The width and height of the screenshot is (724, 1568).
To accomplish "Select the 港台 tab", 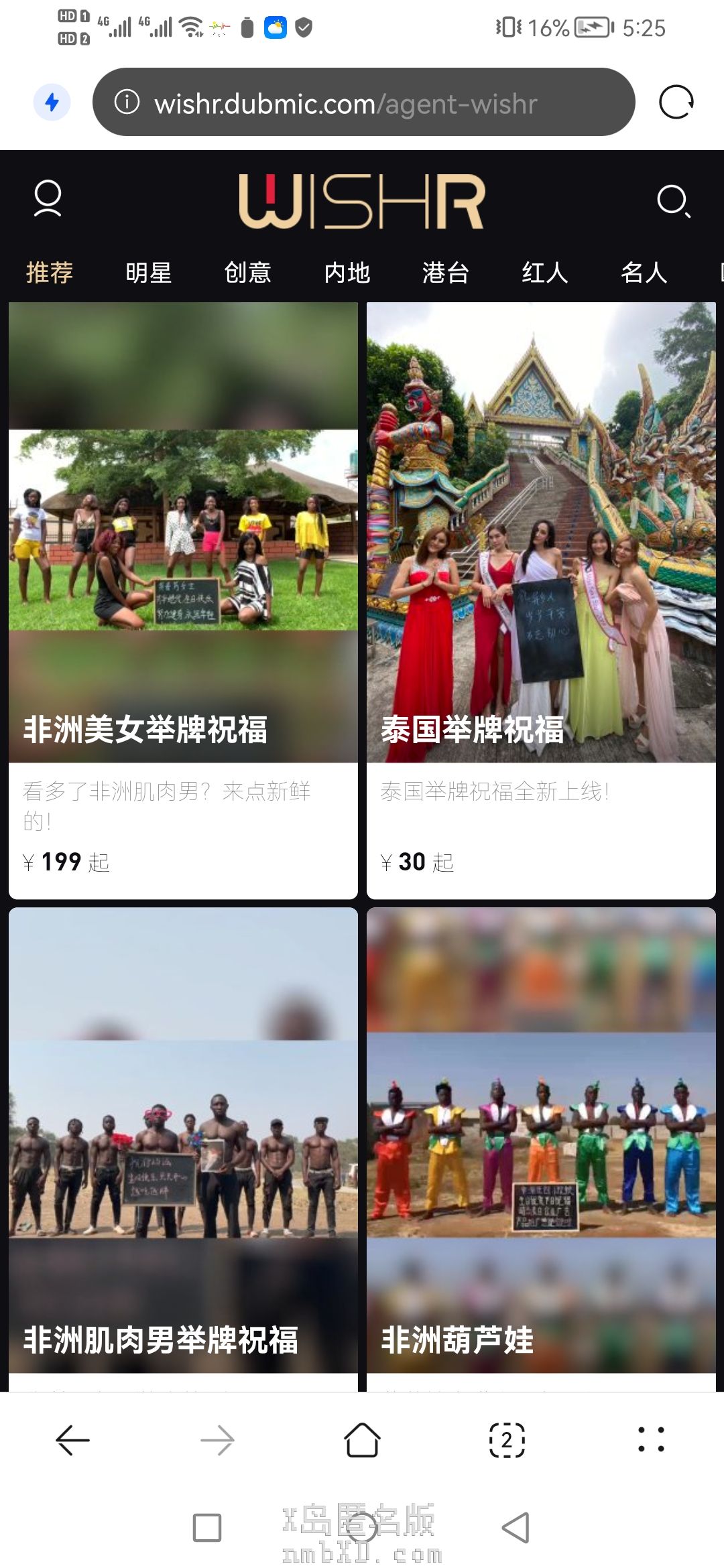I will (446, 273).
